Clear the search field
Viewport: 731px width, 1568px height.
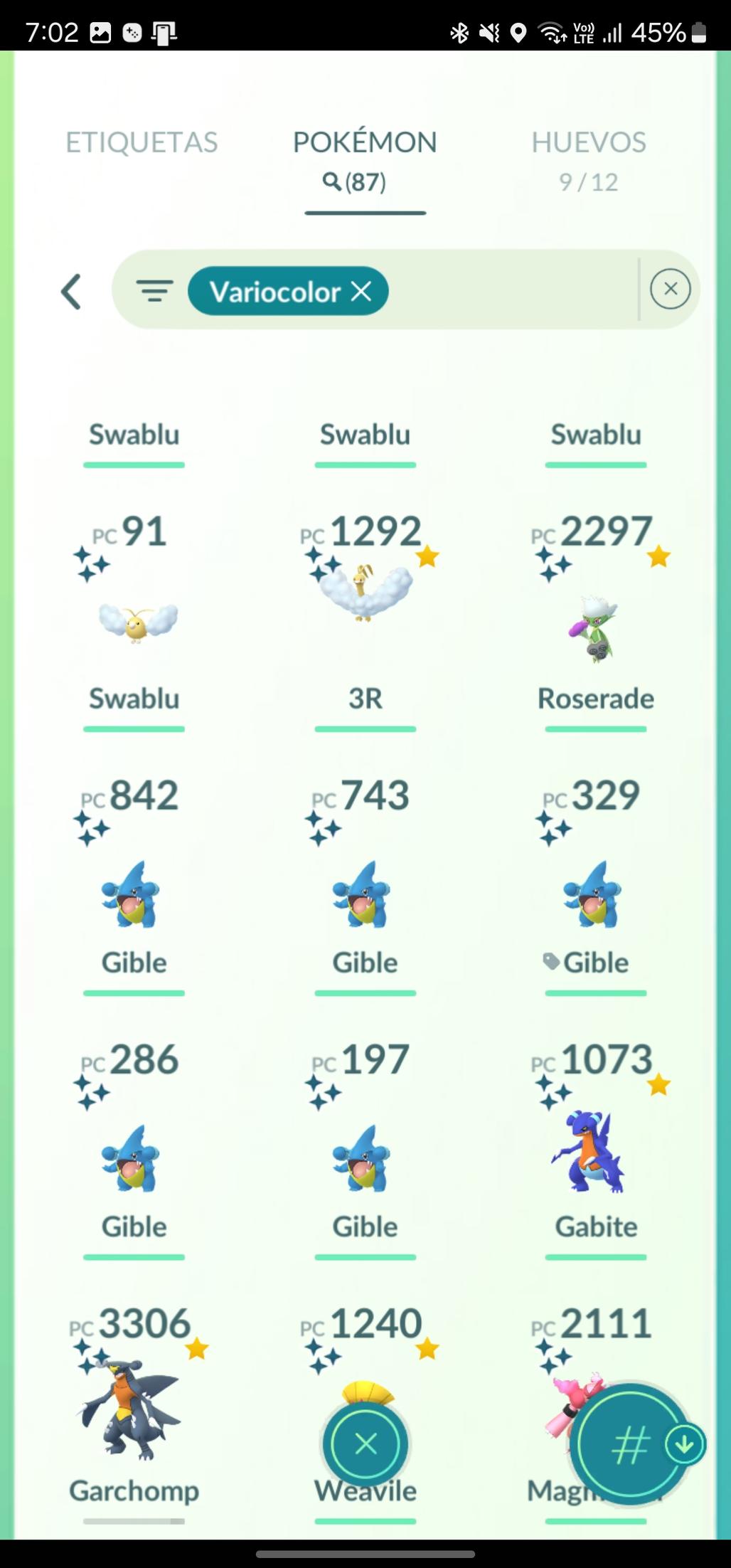(670, 289)
